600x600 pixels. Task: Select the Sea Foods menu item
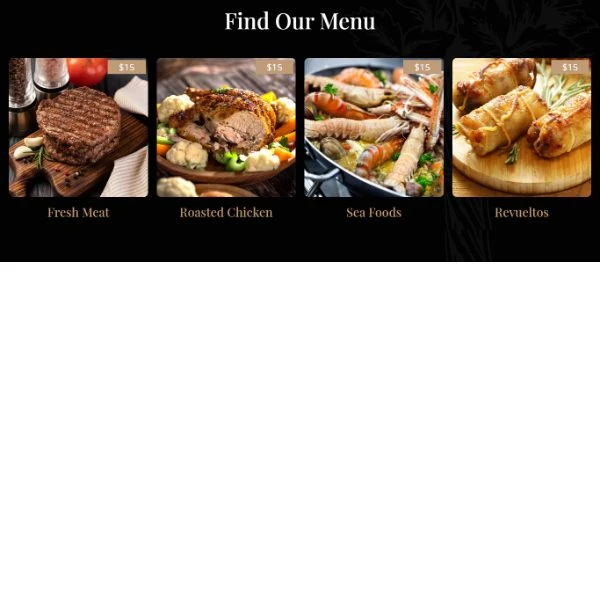[x=374, y=128]
